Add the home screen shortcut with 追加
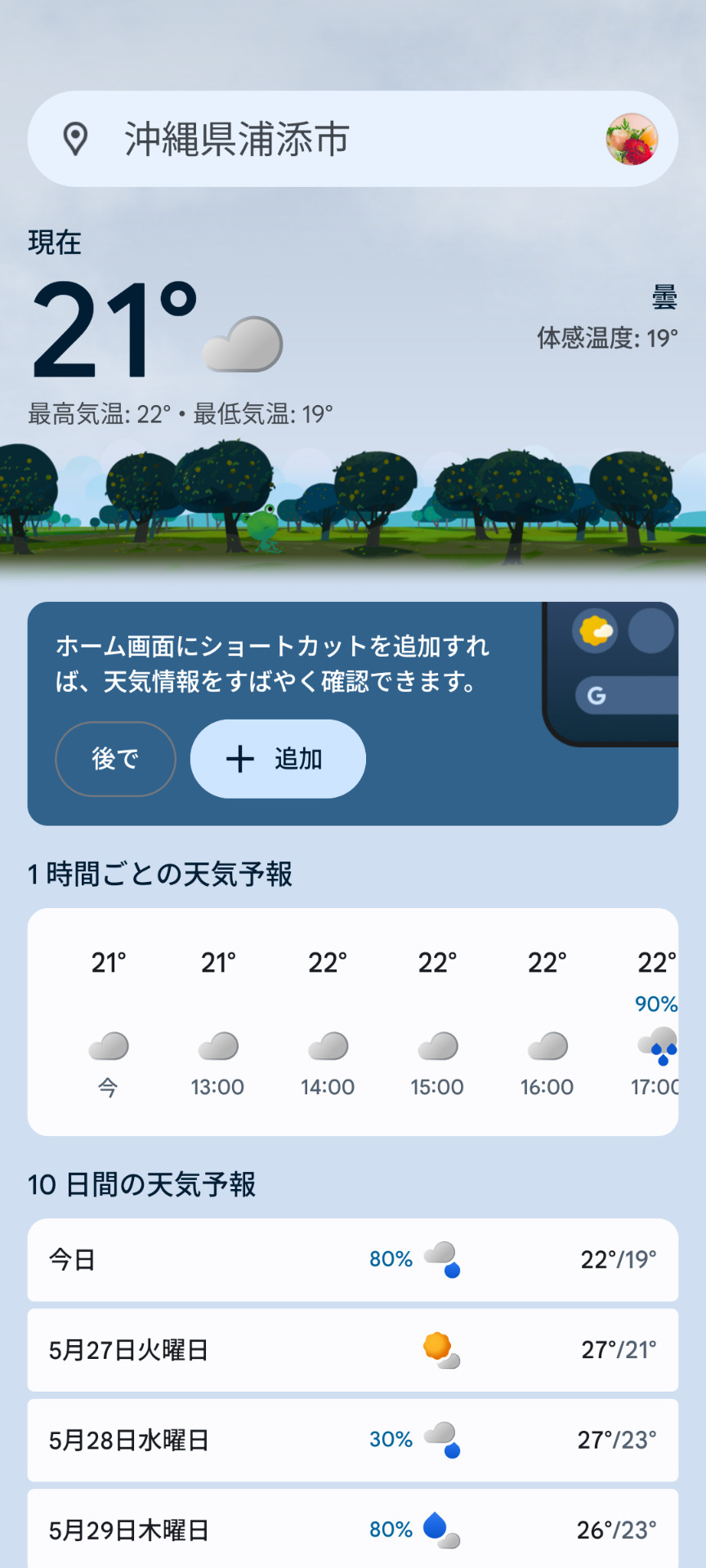Image resolution: width=706 pixels, height=1568 pixels. pos(278,759)
